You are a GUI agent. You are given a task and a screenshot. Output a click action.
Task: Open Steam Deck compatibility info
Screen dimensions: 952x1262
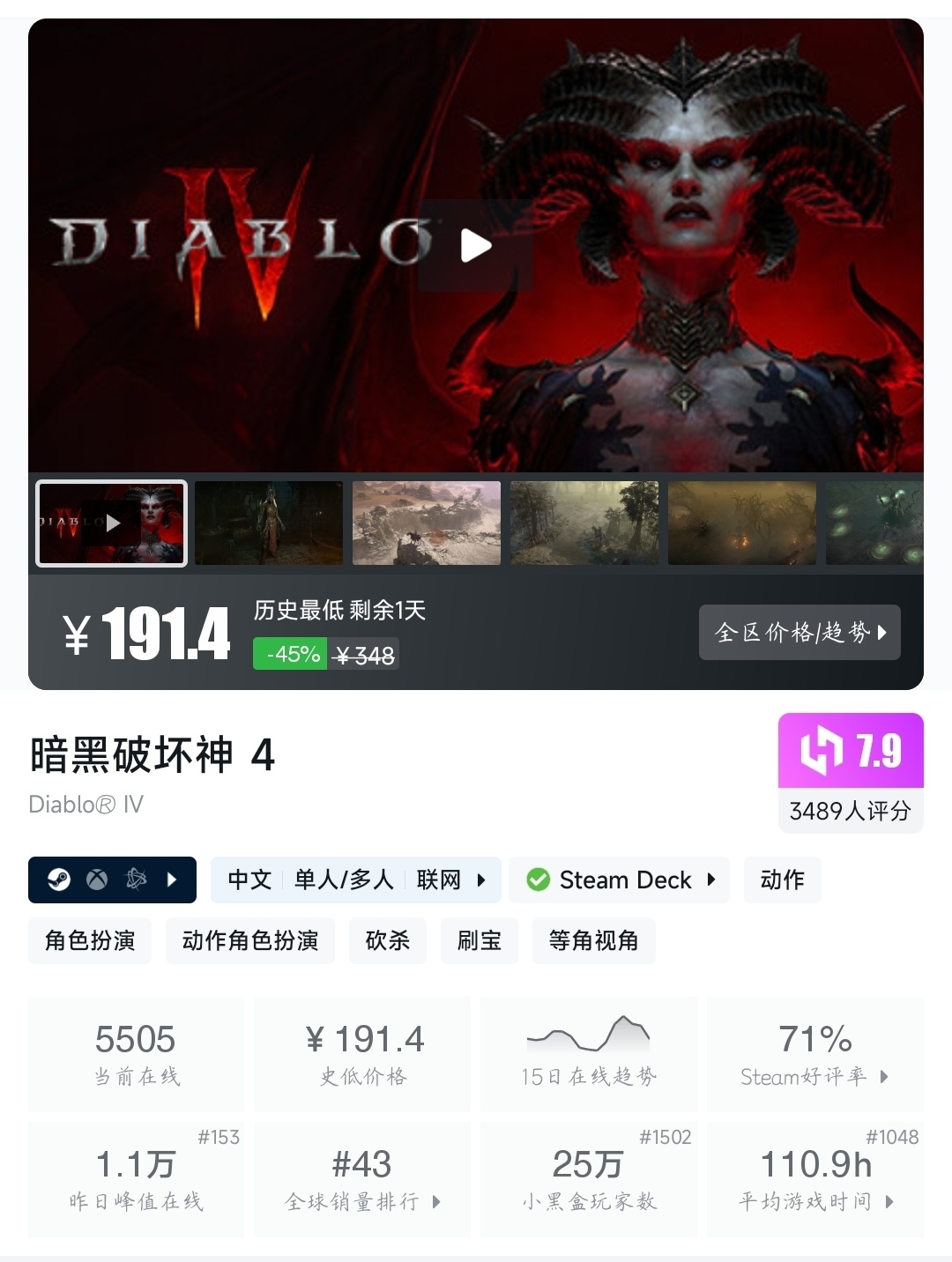(x=620, y=880)
